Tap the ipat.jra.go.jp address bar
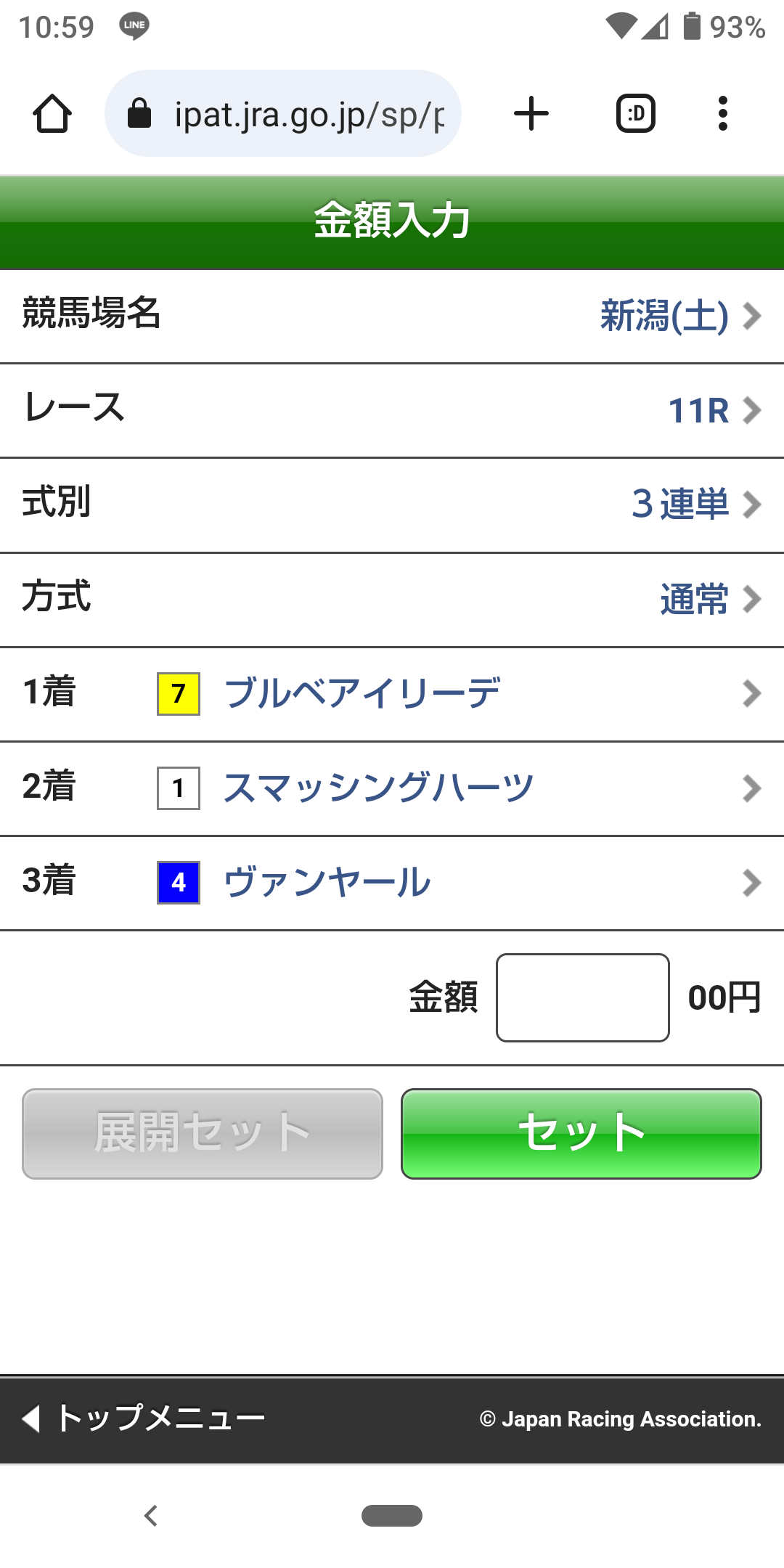This screenshot has width=784, height=1568. [283, 114]
